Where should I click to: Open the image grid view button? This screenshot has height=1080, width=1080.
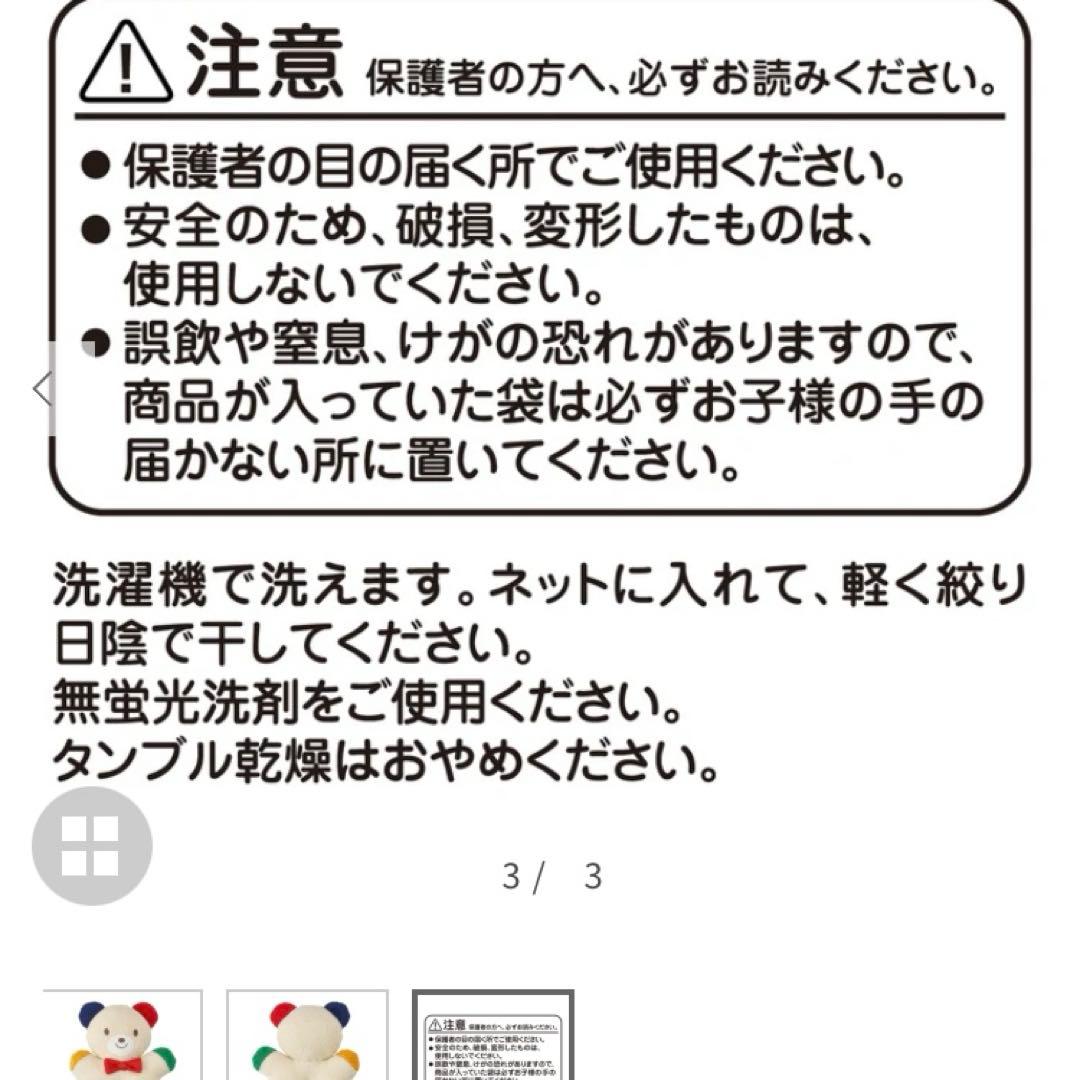pyautogui.click(x=92, y=846)
